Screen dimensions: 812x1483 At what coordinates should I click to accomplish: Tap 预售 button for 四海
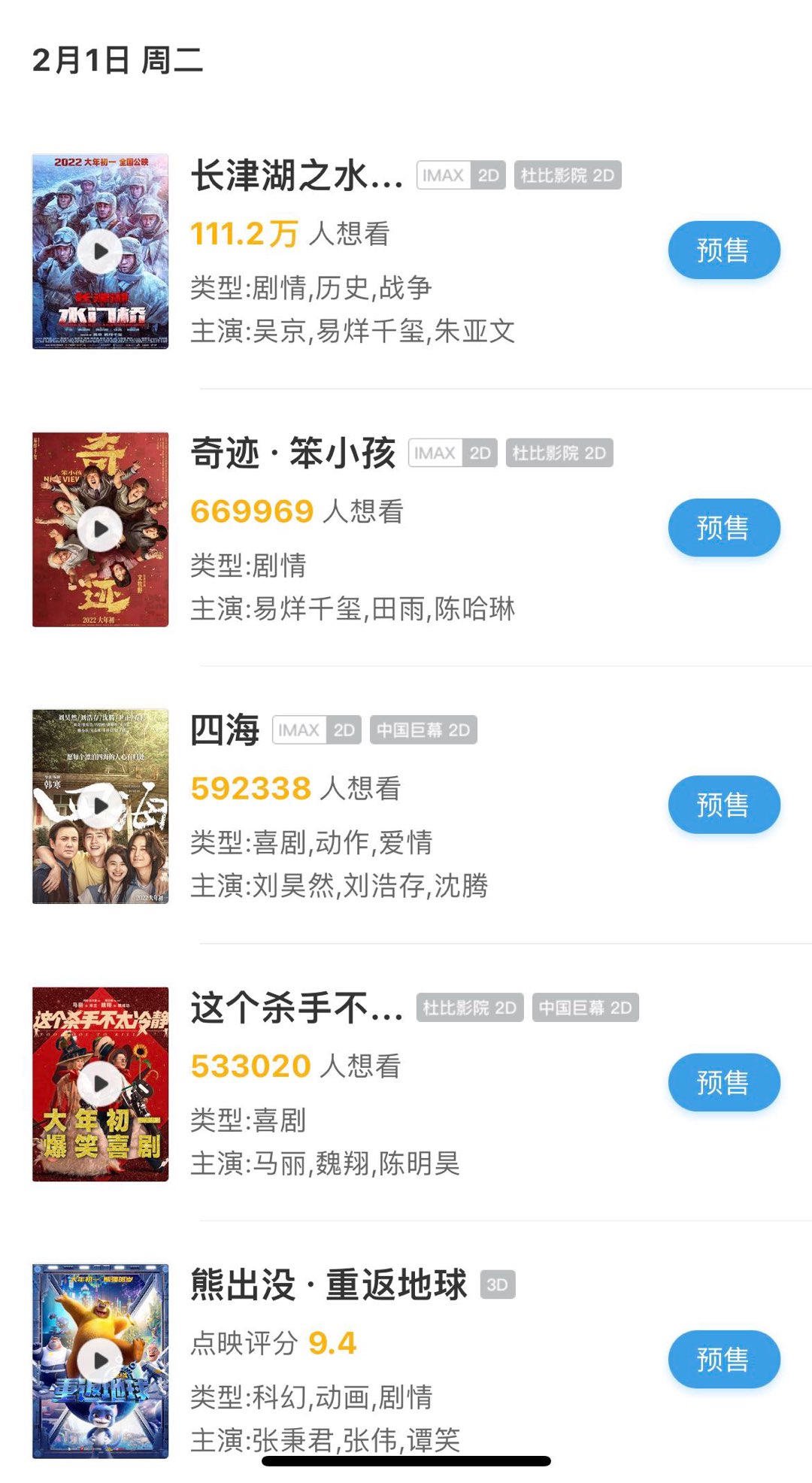tap(723, 805)
